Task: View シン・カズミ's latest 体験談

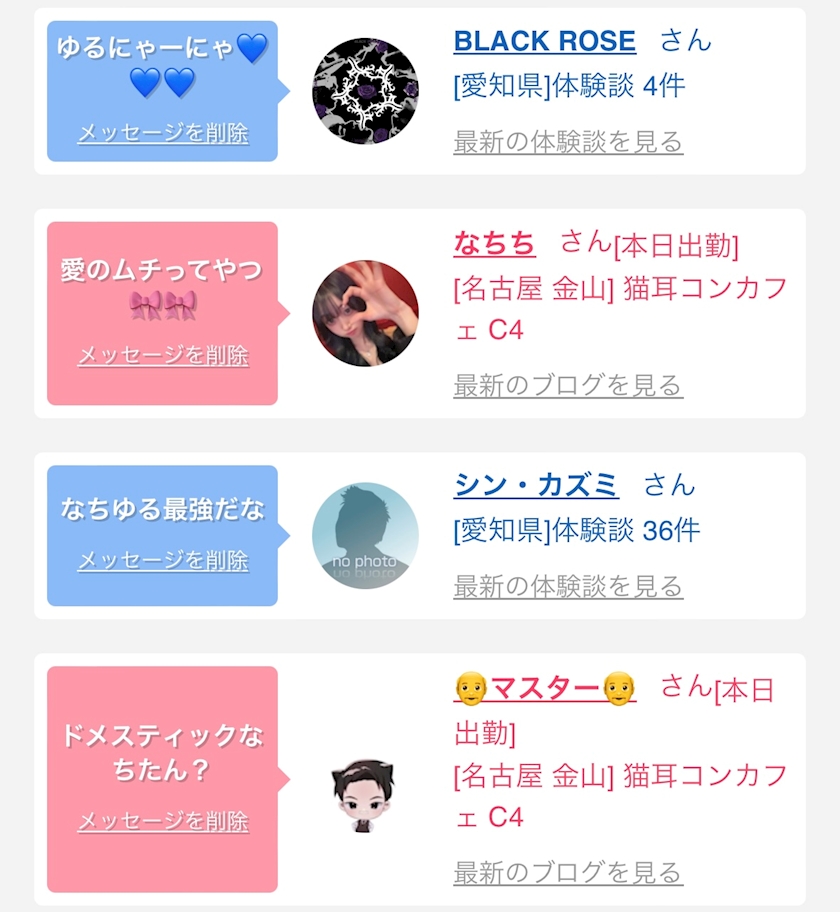Action: pyautogui.click(x=568, y=586)
